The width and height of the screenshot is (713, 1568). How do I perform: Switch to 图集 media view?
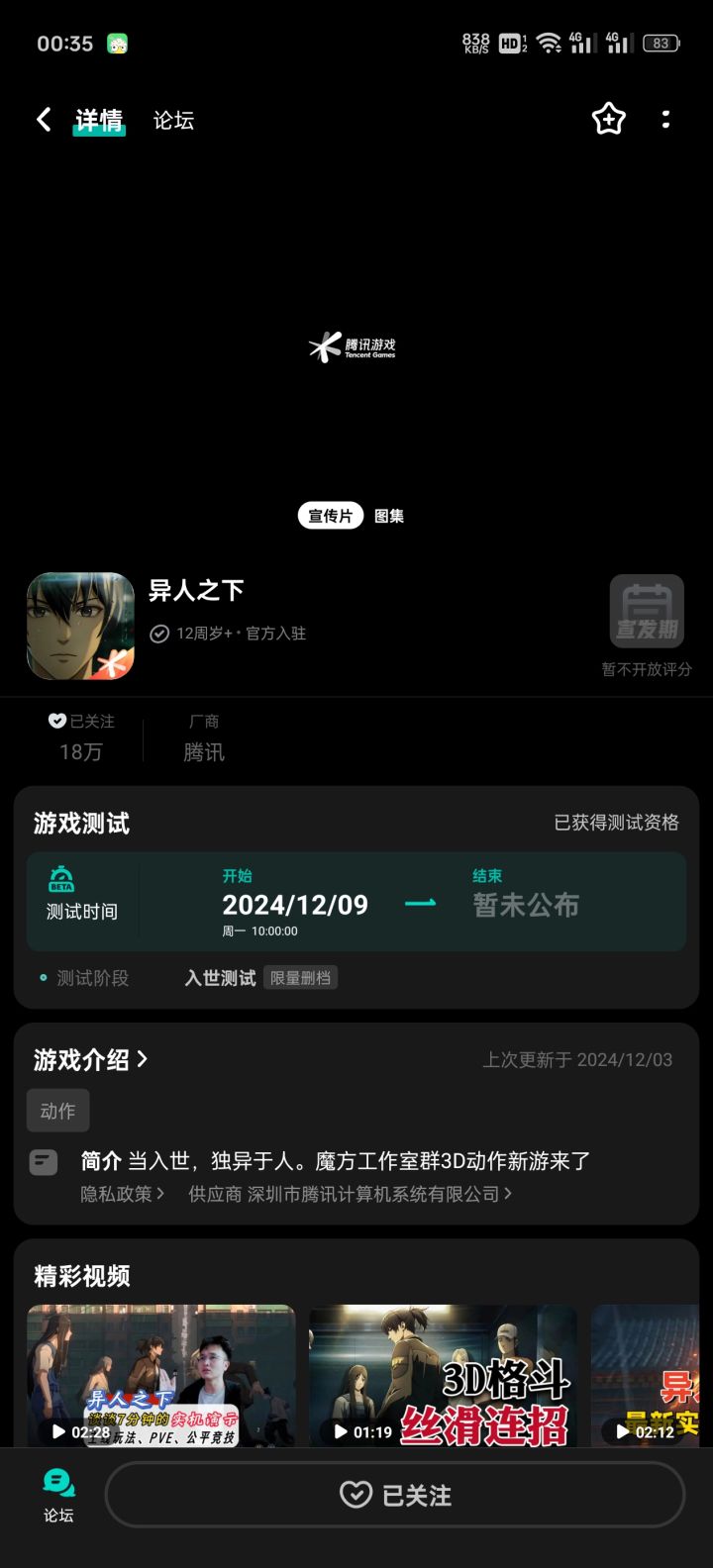click(390, 516)
